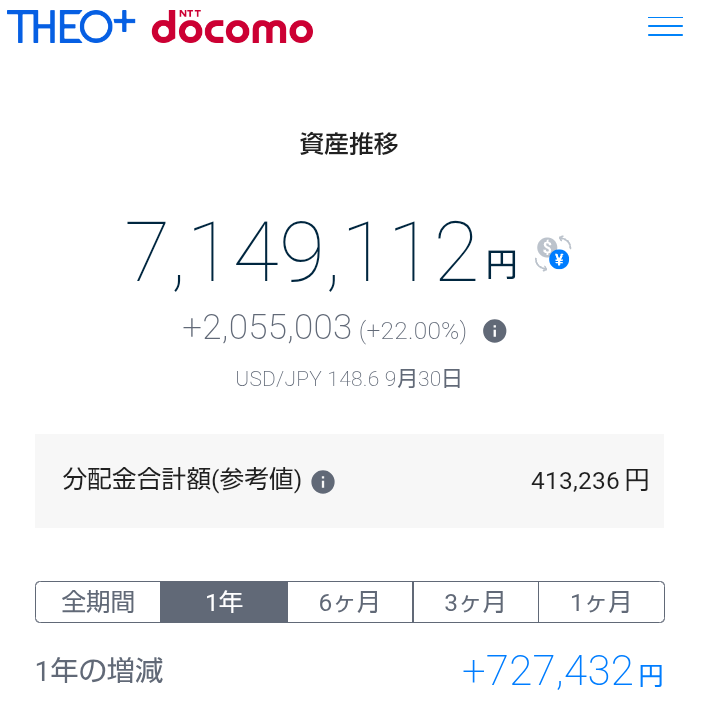This screenshot has width=702, height=709.
Task: Choose the 3ヶ月 period tab
Action: point(475,602)
